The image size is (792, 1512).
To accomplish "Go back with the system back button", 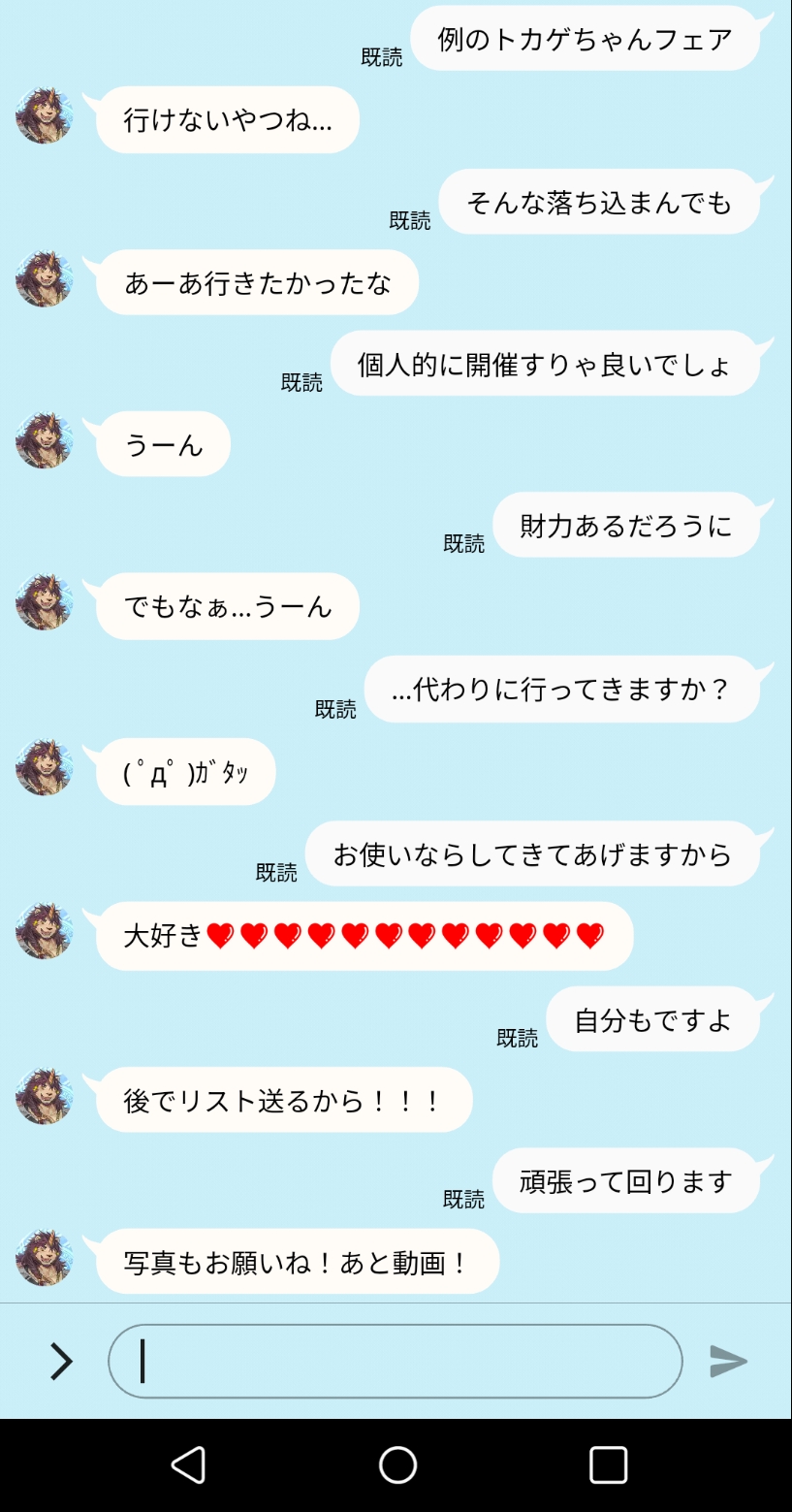I will tap(188, 1464).
